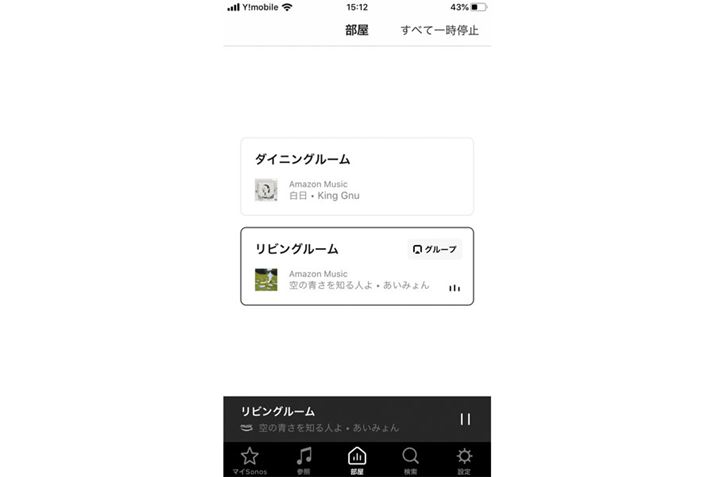This screenshot has width=715, height=477.
Task: Open the 設定 tab
Action: pyautogui.click(x=464, y=460)
